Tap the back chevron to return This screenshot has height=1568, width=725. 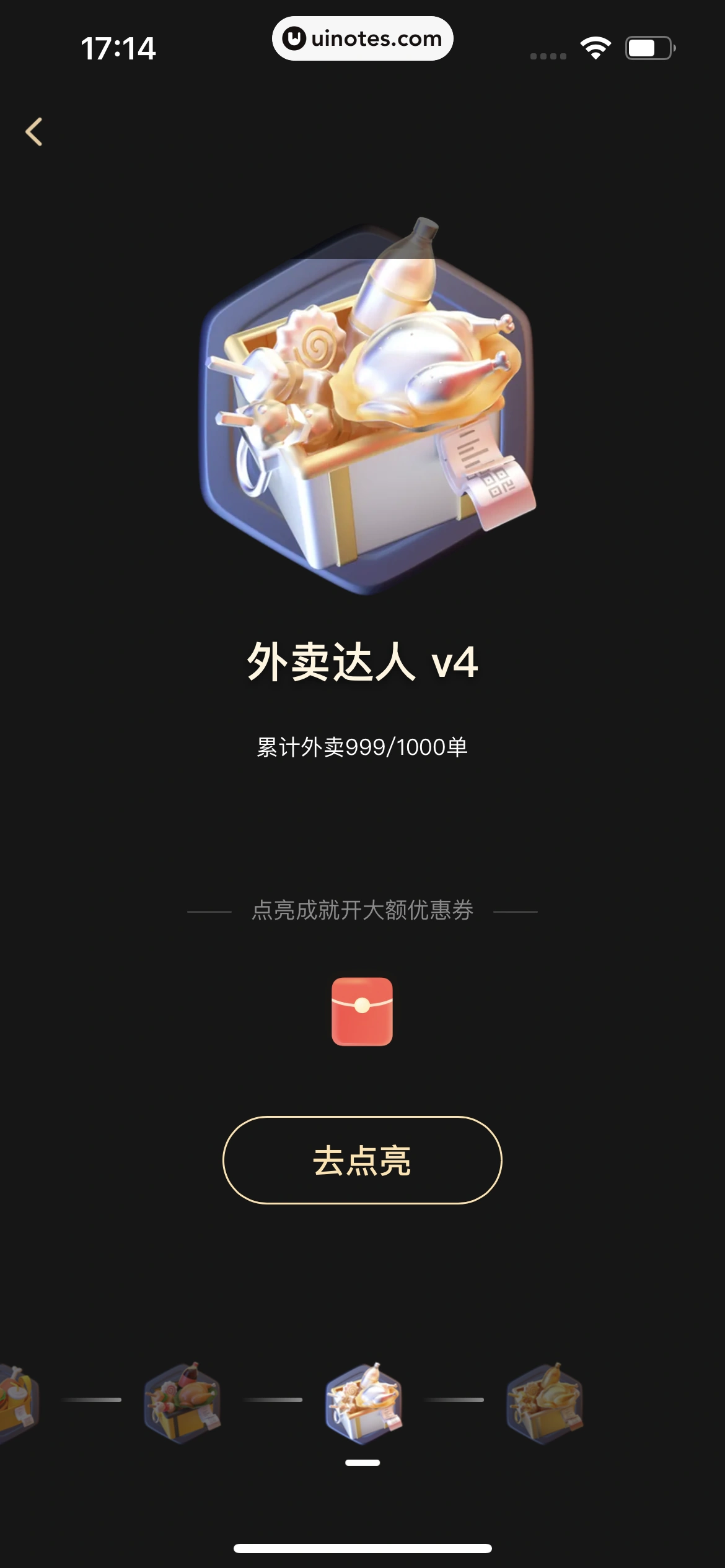pos(35,132)
